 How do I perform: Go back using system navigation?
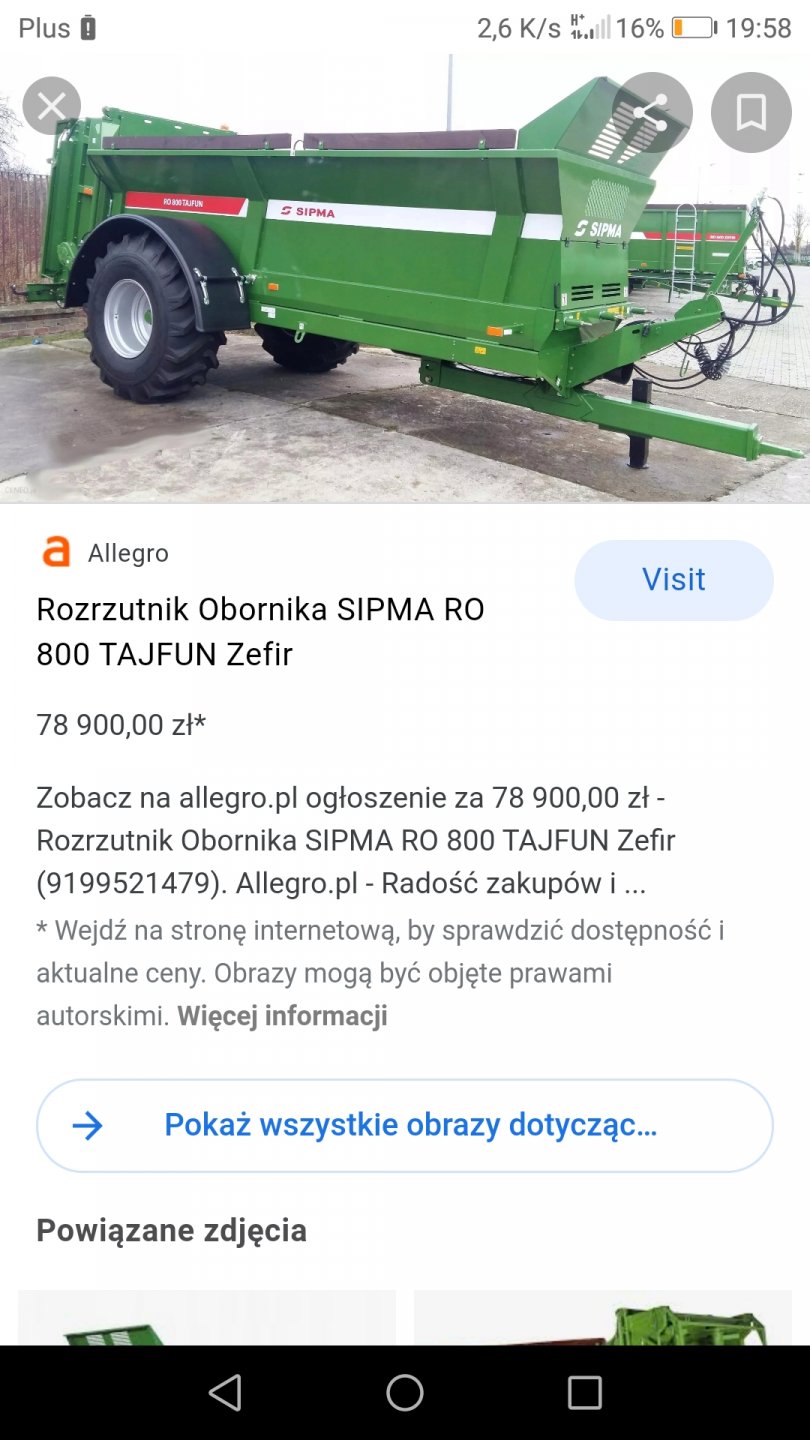224,1392
